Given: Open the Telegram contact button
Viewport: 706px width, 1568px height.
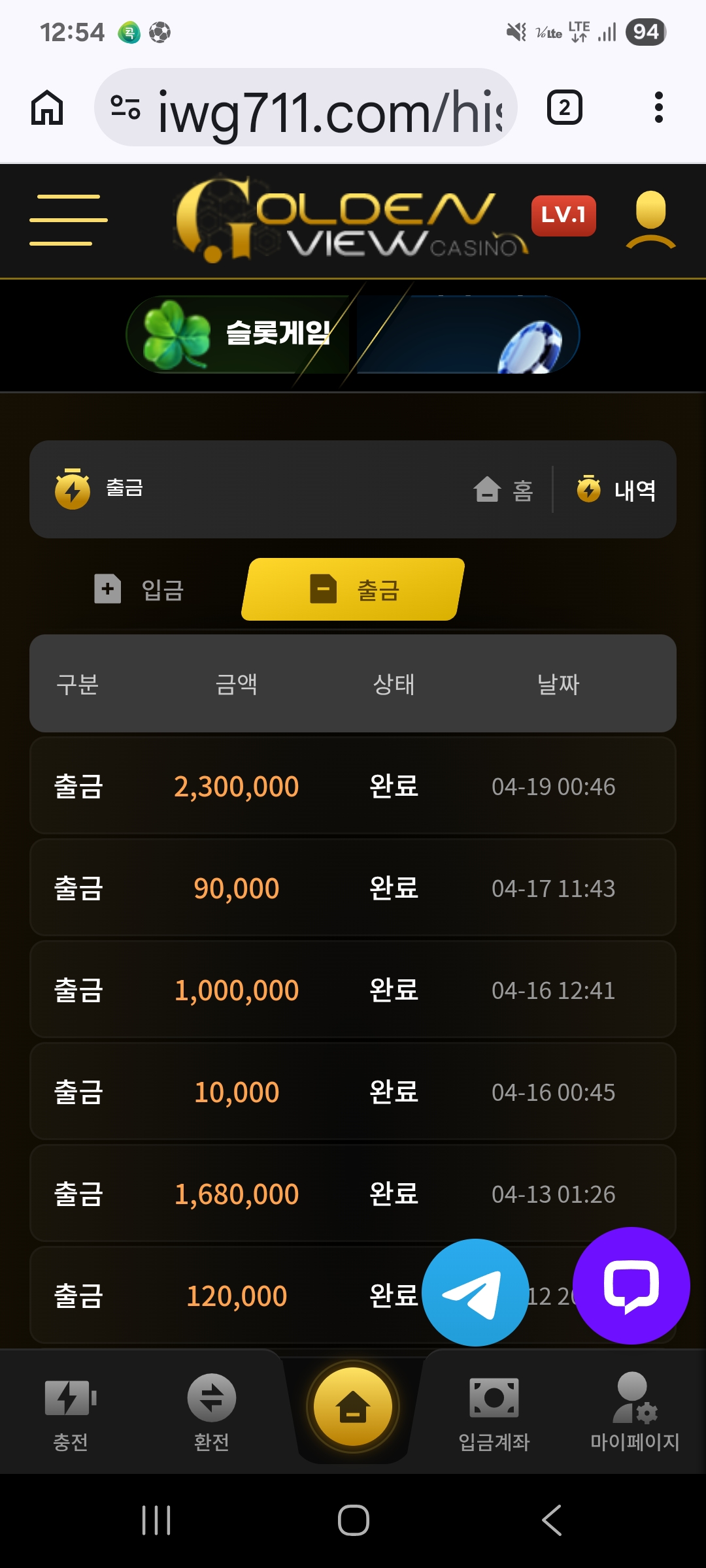Looking at the screenshot, I should [x=475, y=1292].
